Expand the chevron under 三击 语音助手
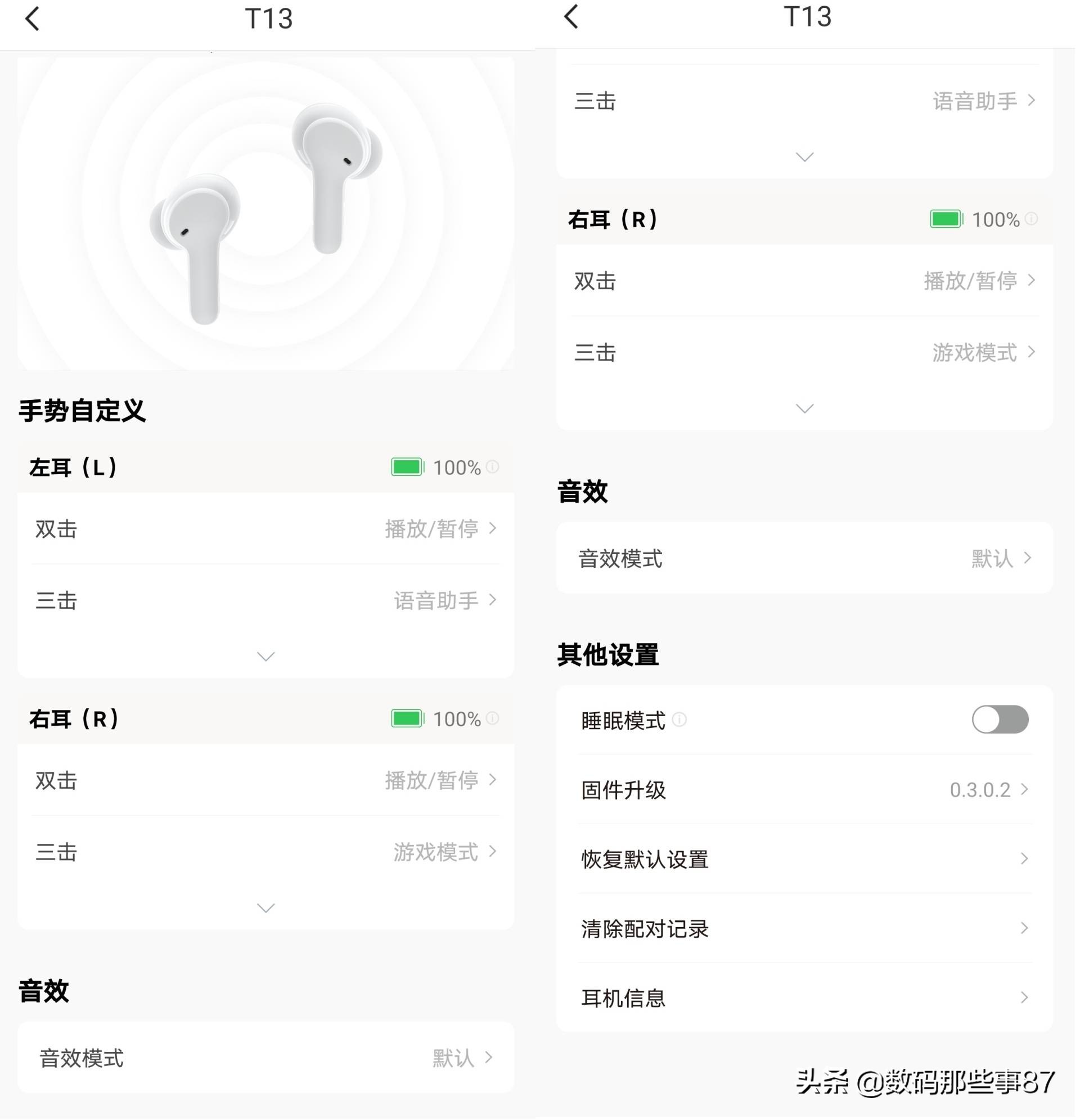The height and width of the screenshot is (1120, 1080). tap(804, 156)
